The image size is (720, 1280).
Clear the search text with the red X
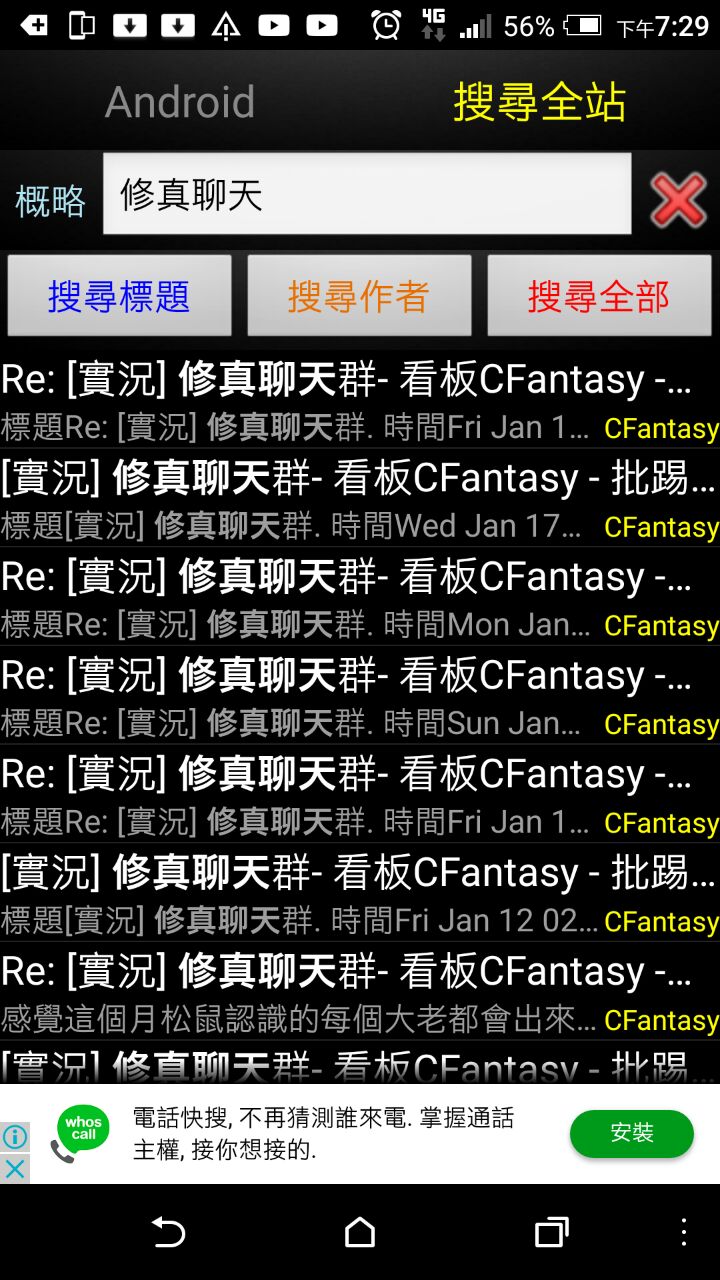click(x=678, y=200)
